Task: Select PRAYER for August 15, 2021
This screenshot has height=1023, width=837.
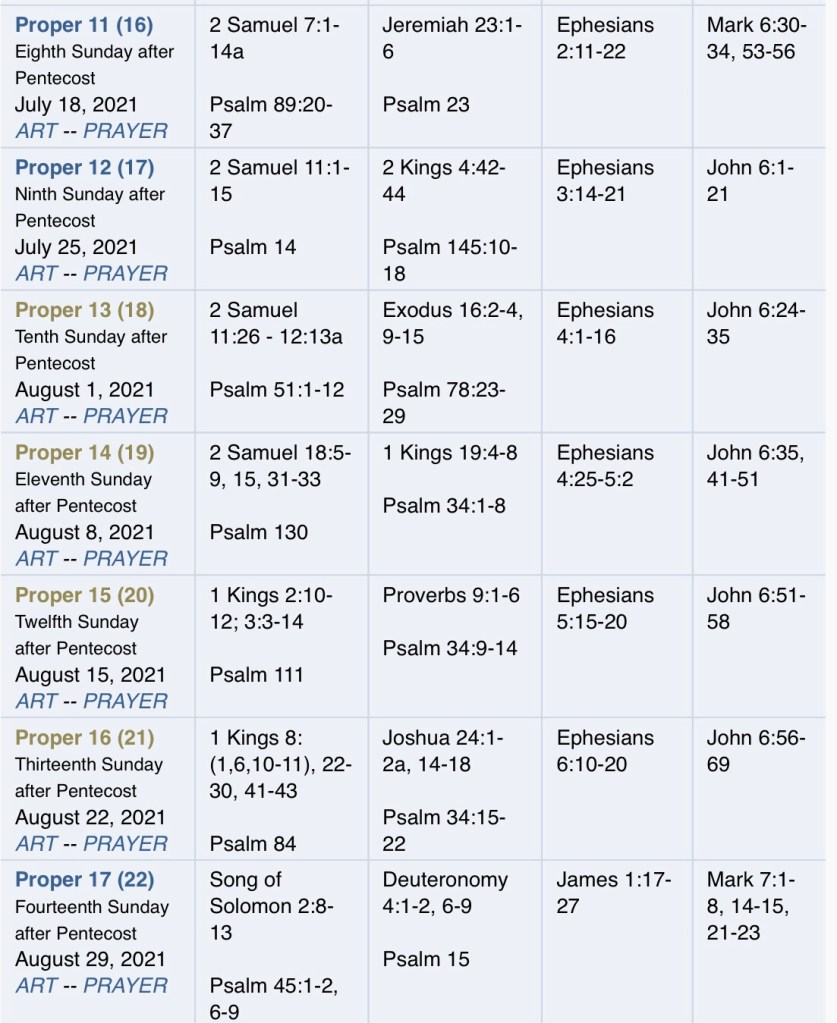Action: coord(125,701)
